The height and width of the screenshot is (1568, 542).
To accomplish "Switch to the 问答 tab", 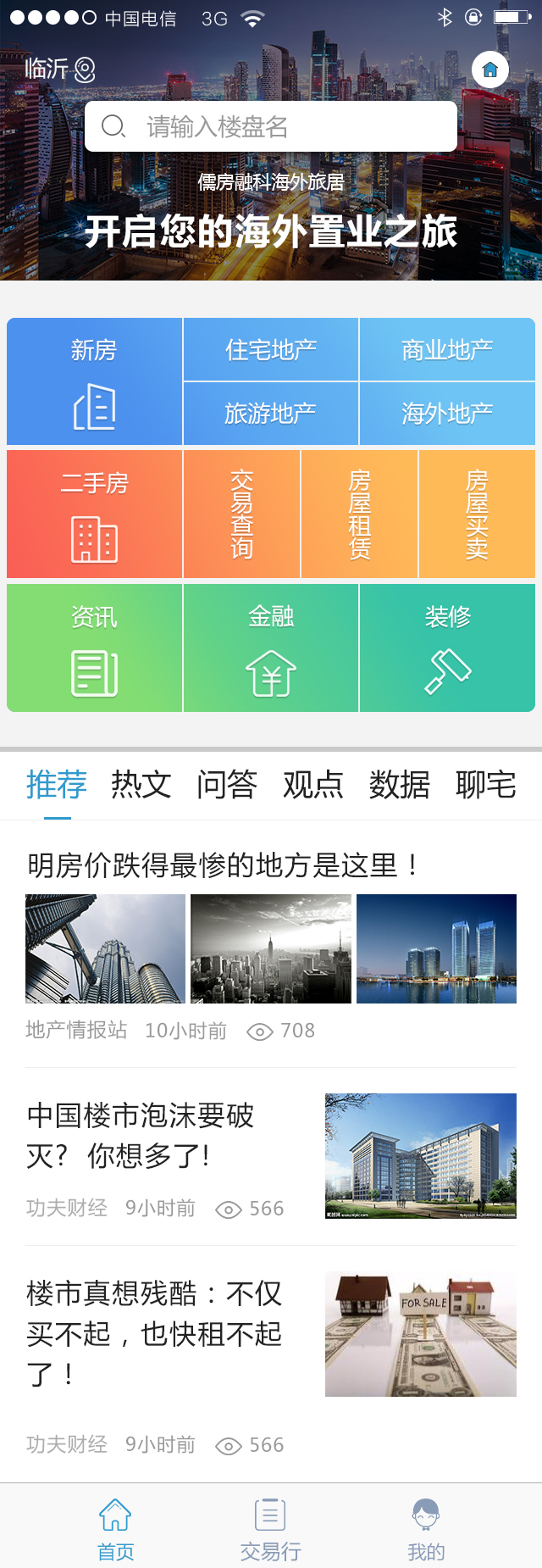I will tap(227, 785).
